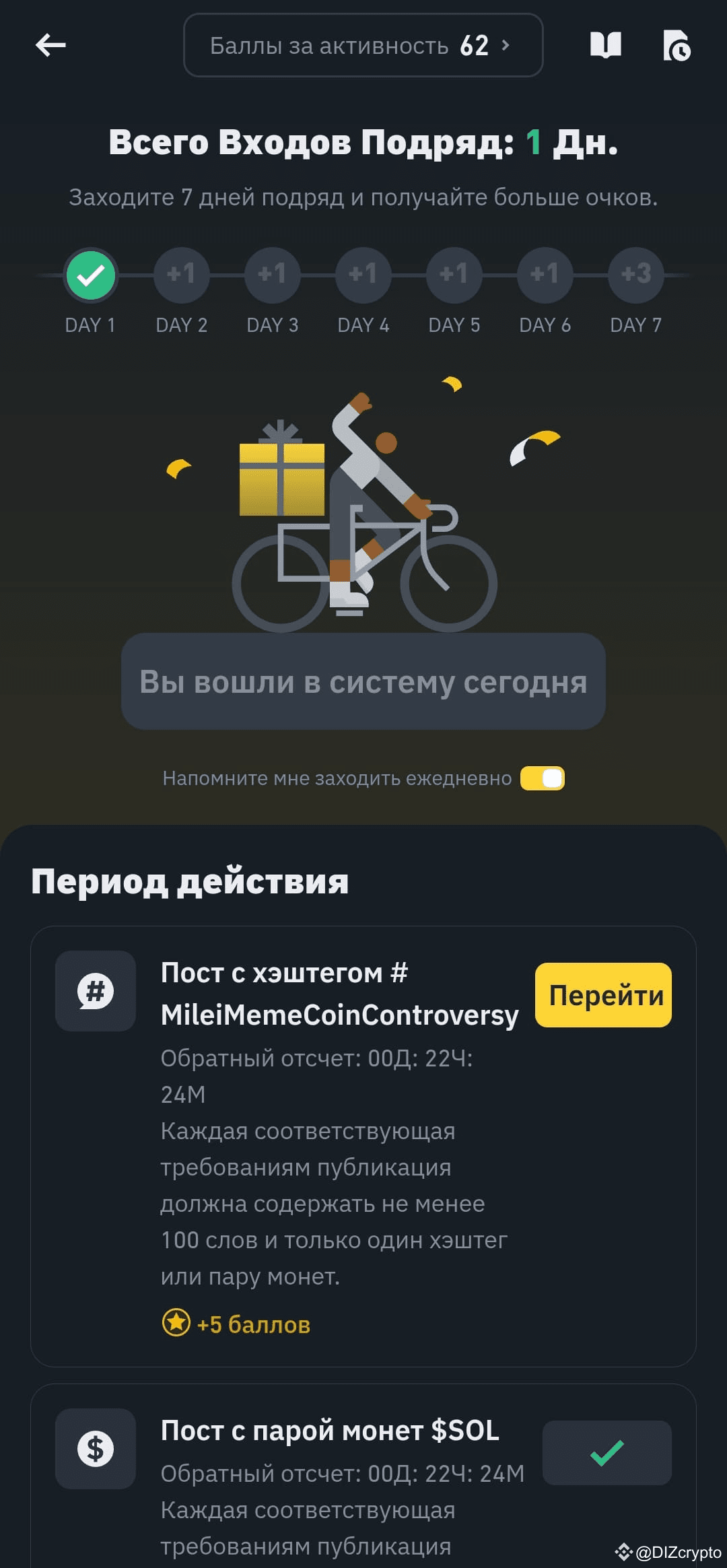Open the points history icon at top right
The width and height of the screenshot is (727, 1568).
[679, 46]
